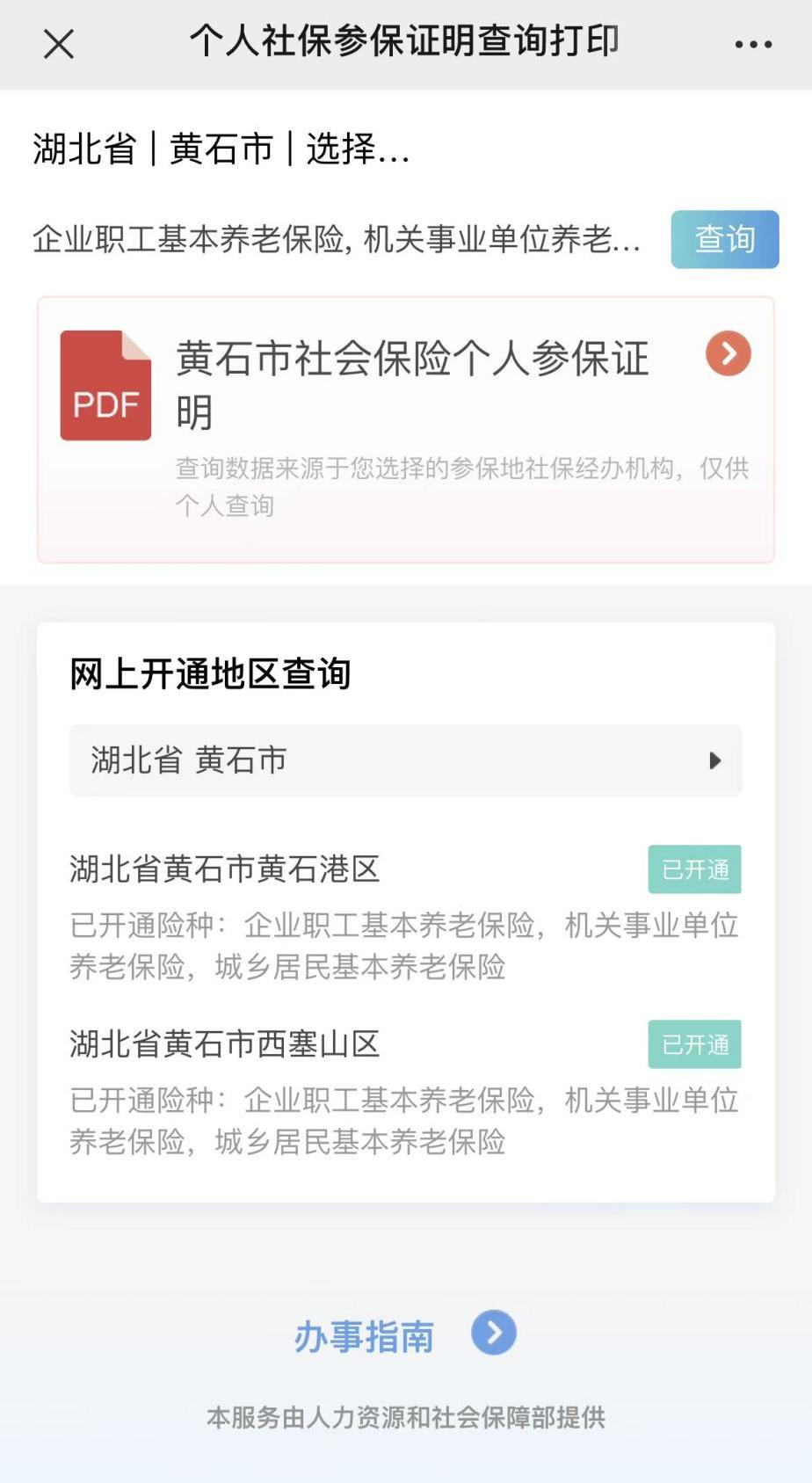The height and width of the screenshot is (1483, 812).
Task: Tap the 查询 button
Action: tap(724, 239)
